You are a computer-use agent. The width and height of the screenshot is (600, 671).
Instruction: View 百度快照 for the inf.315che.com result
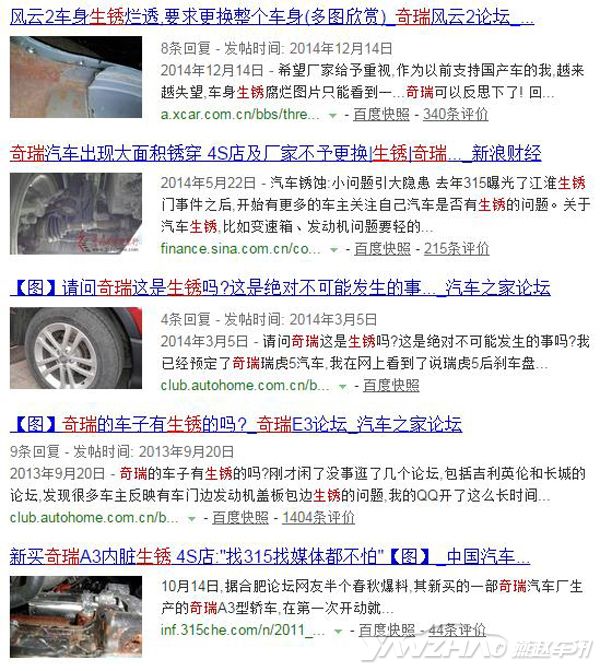tap(387, 630)
